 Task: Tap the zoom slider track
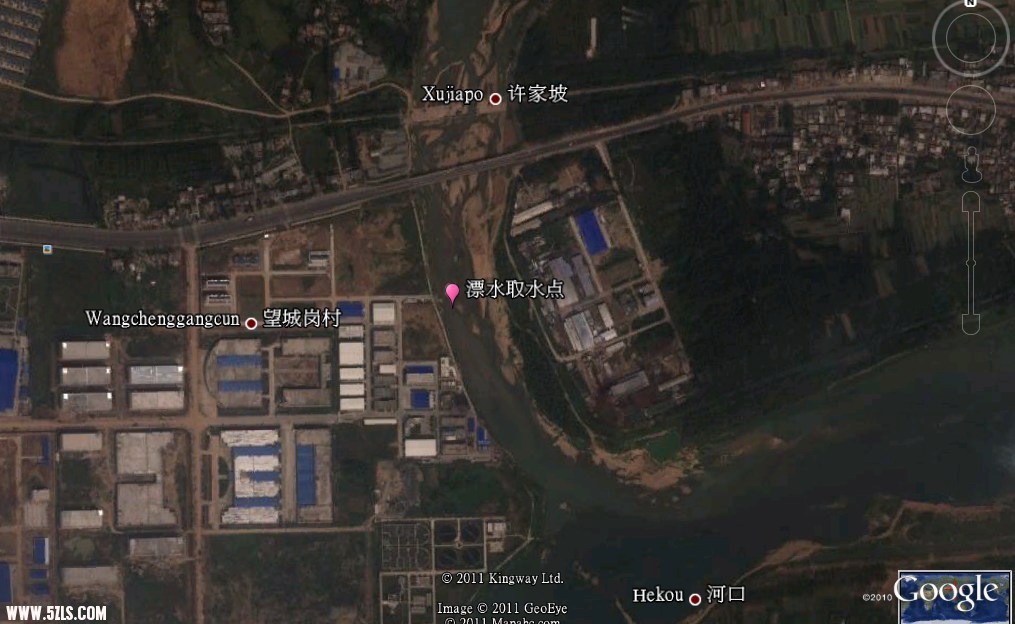click(x=970, y=265)
